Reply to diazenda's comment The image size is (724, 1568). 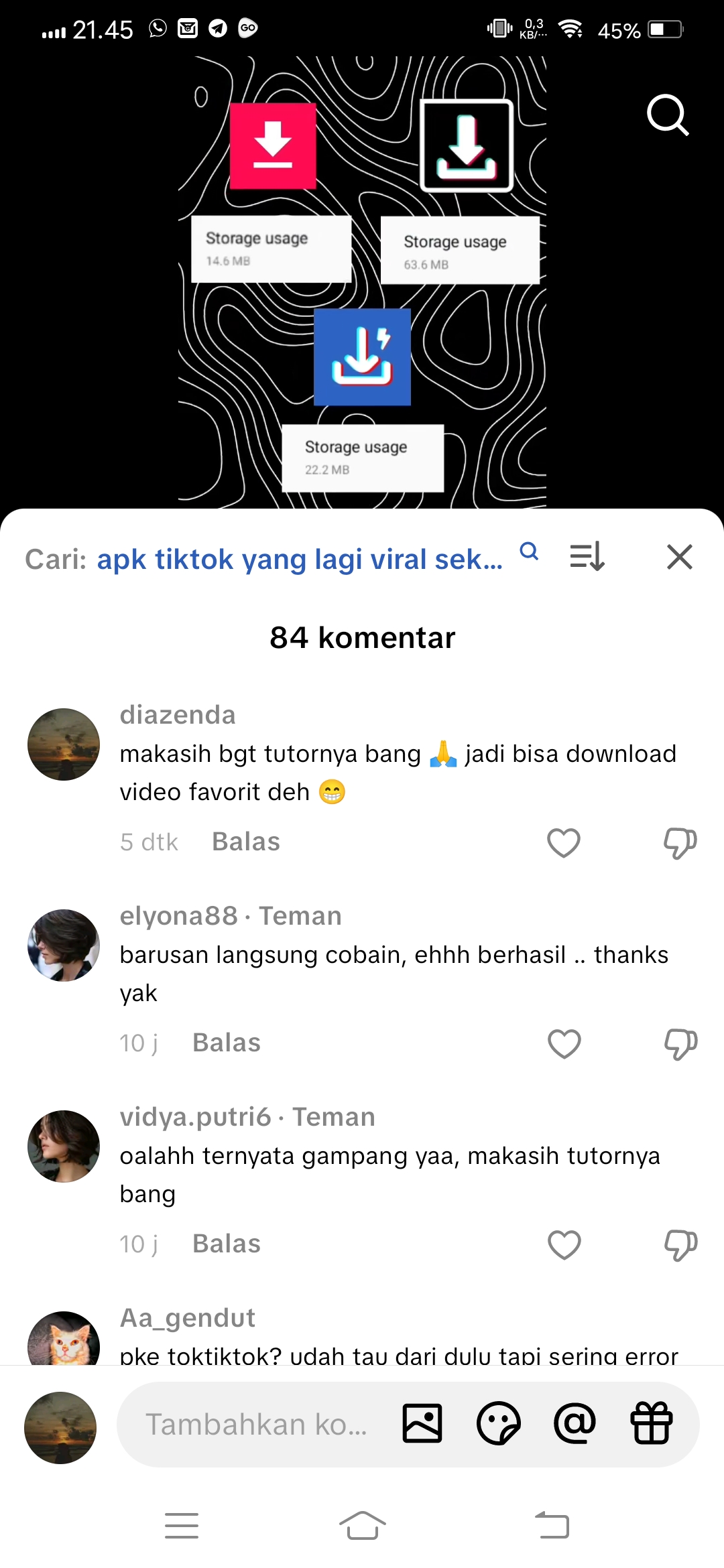[x=245, y=842]
